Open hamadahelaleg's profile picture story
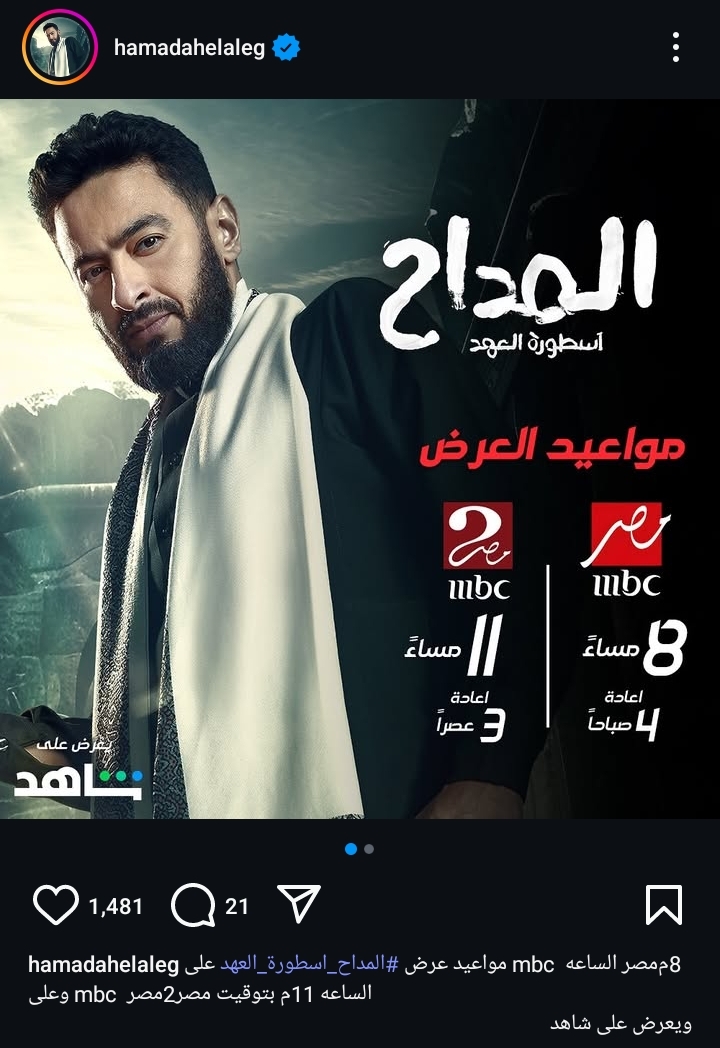The image size is (720, 1048). 60,47
